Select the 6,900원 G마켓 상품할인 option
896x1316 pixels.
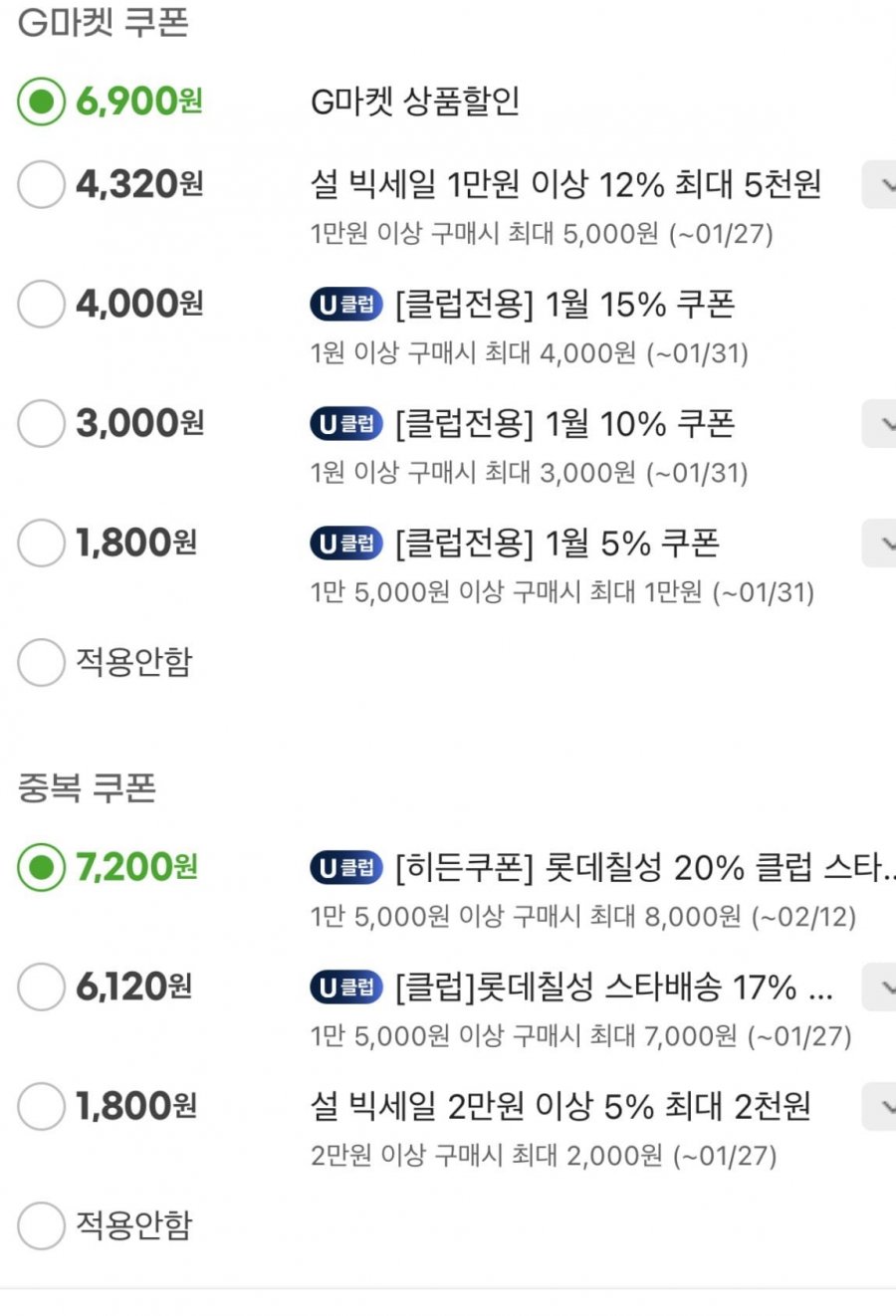(x=41, y=102)
